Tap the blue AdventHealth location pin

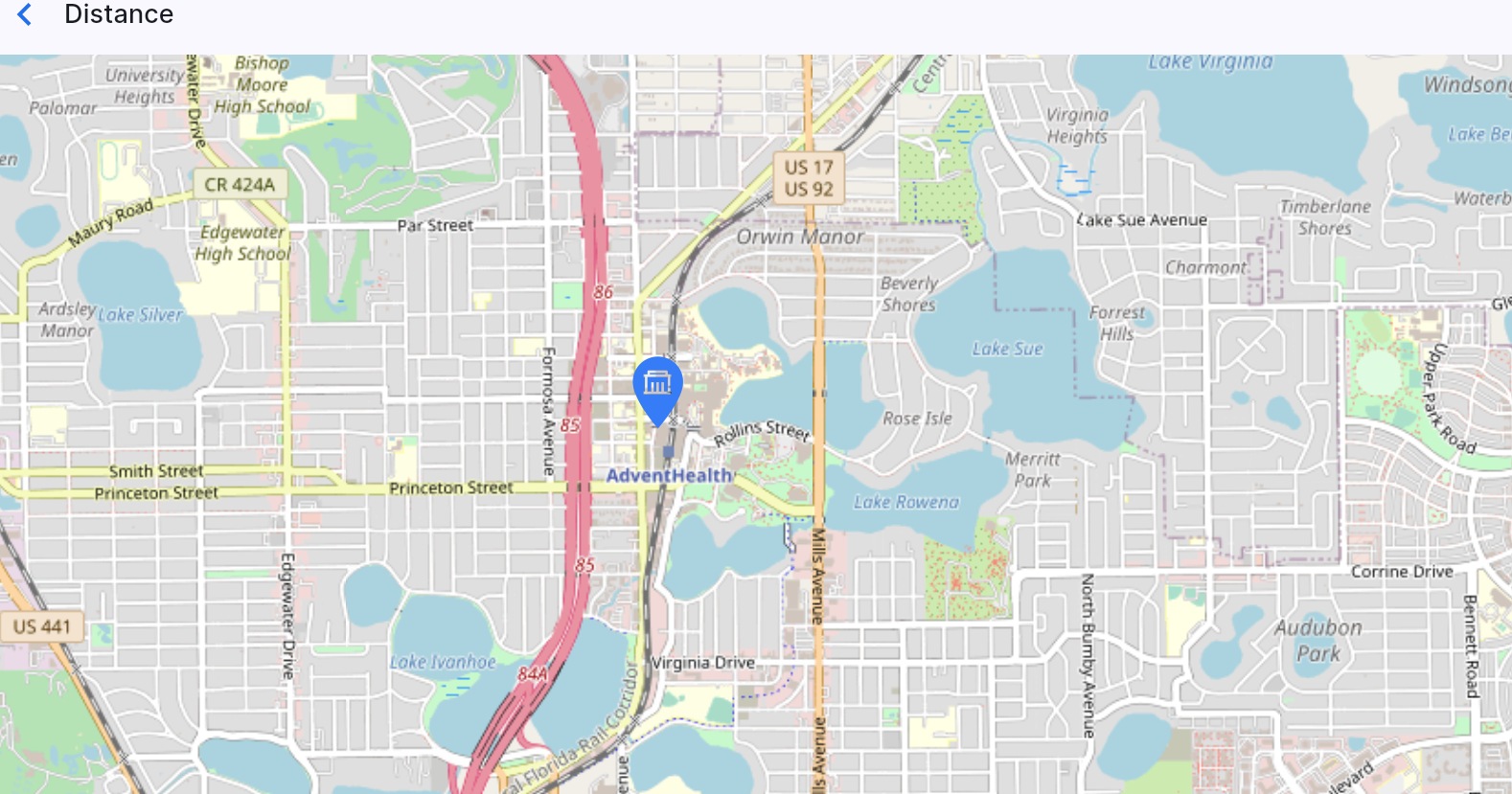click(657, 386)
